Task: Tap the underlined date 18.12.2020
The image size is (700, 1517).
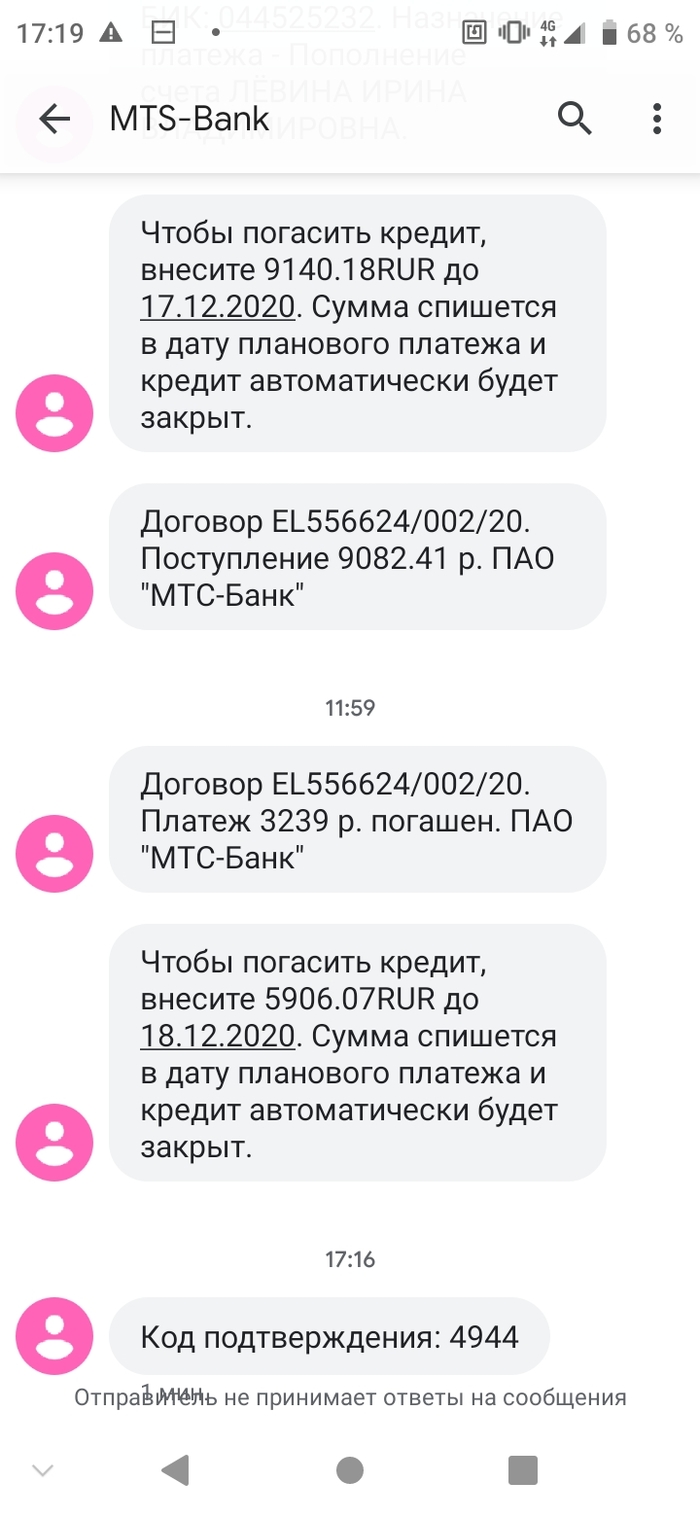Action: [x=217, y=1035]
